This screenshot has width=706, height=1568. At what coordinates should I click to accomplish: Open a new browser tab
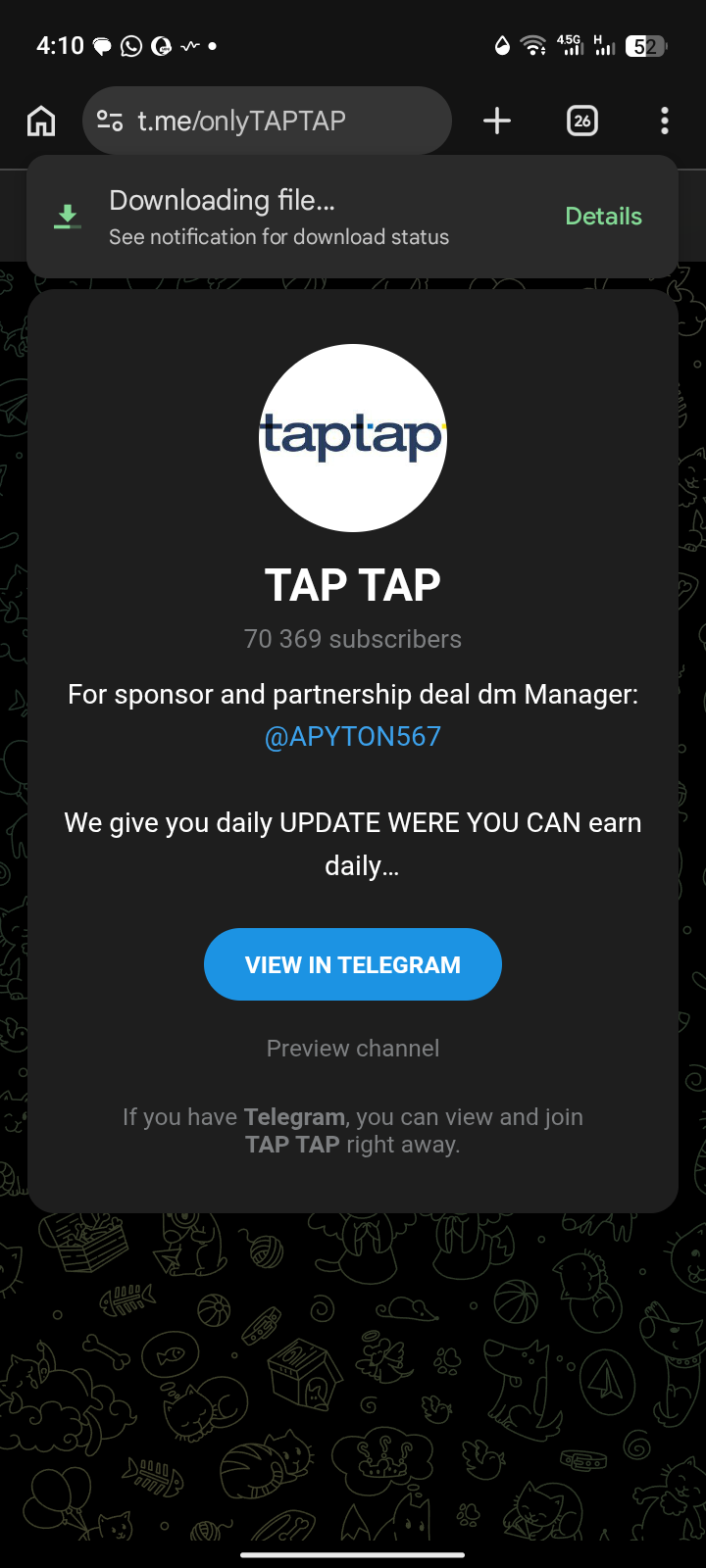497,121
